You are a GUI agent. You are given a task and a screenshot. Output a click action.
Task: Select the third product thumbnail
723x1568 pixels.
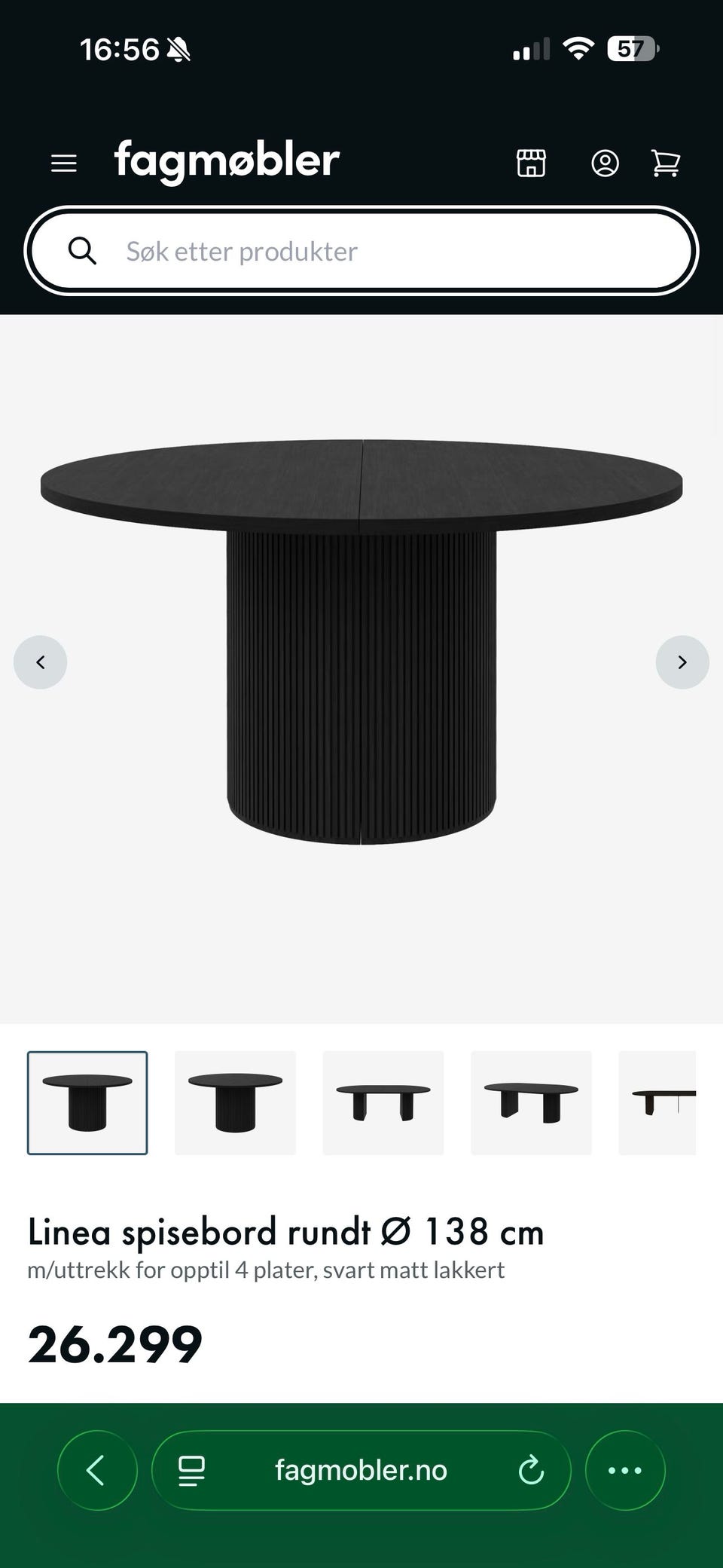383,1103
